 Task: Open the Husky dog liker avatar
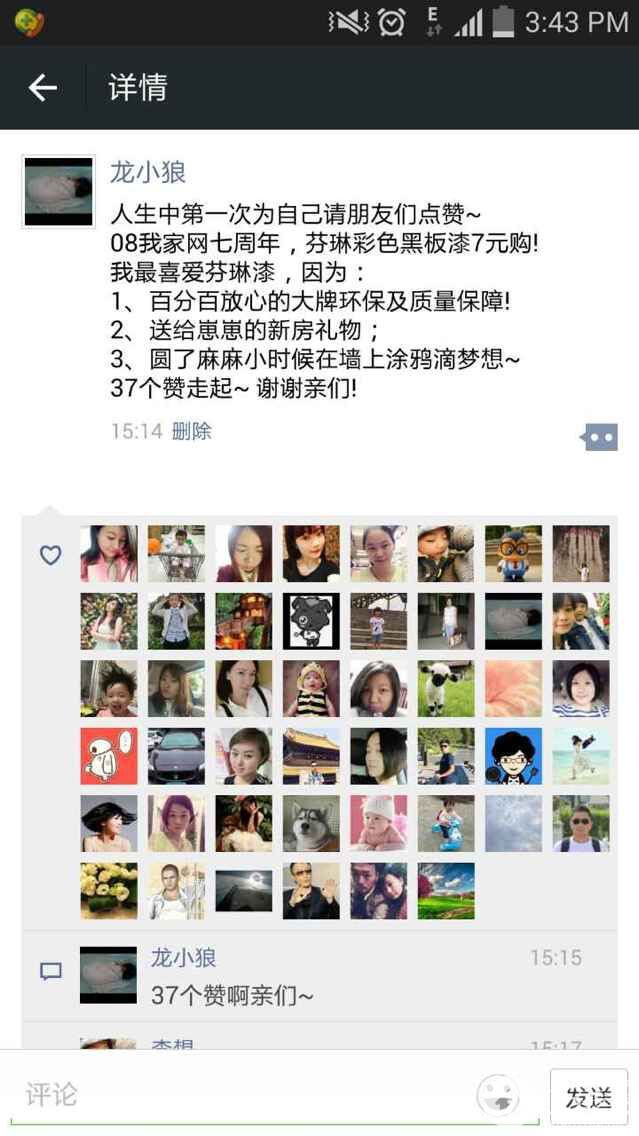pos(310,823)
